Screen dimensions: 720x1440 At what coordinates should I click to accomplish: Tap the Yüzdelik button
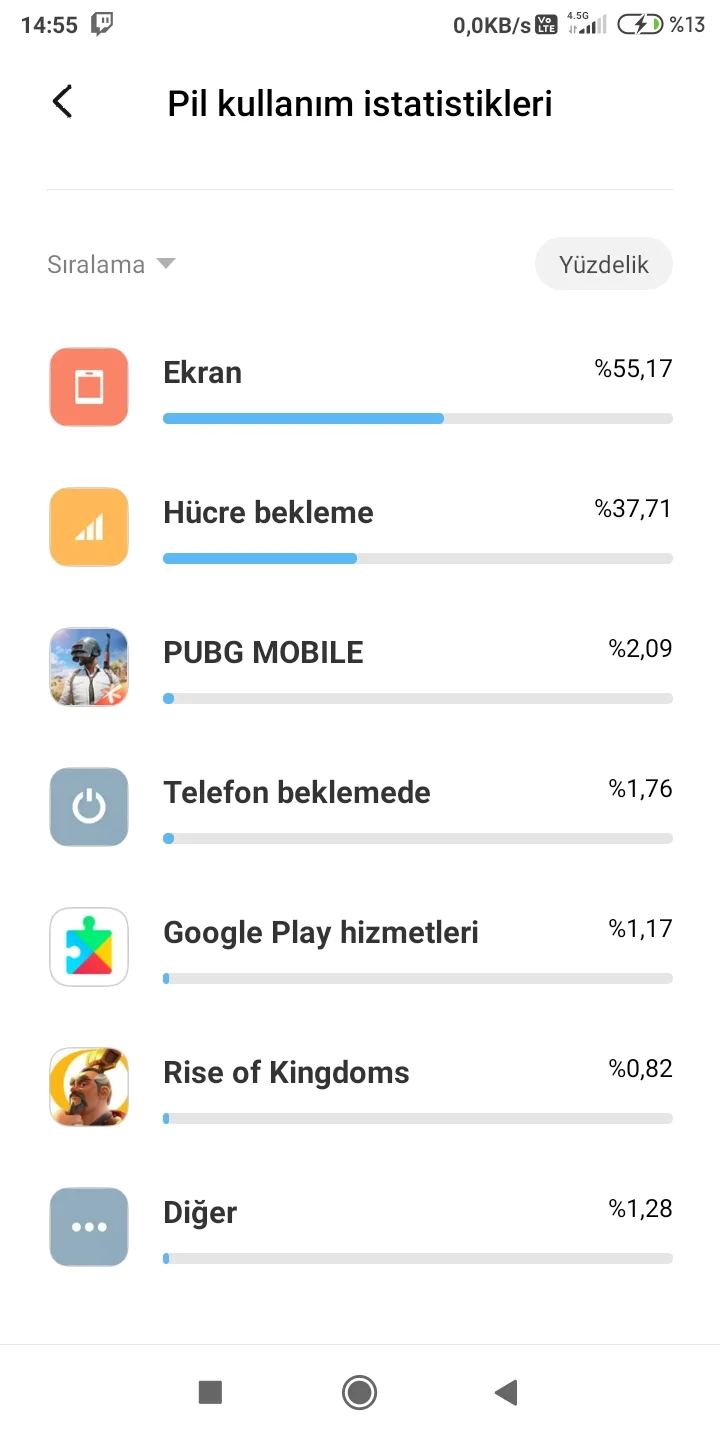click(603, 265)
